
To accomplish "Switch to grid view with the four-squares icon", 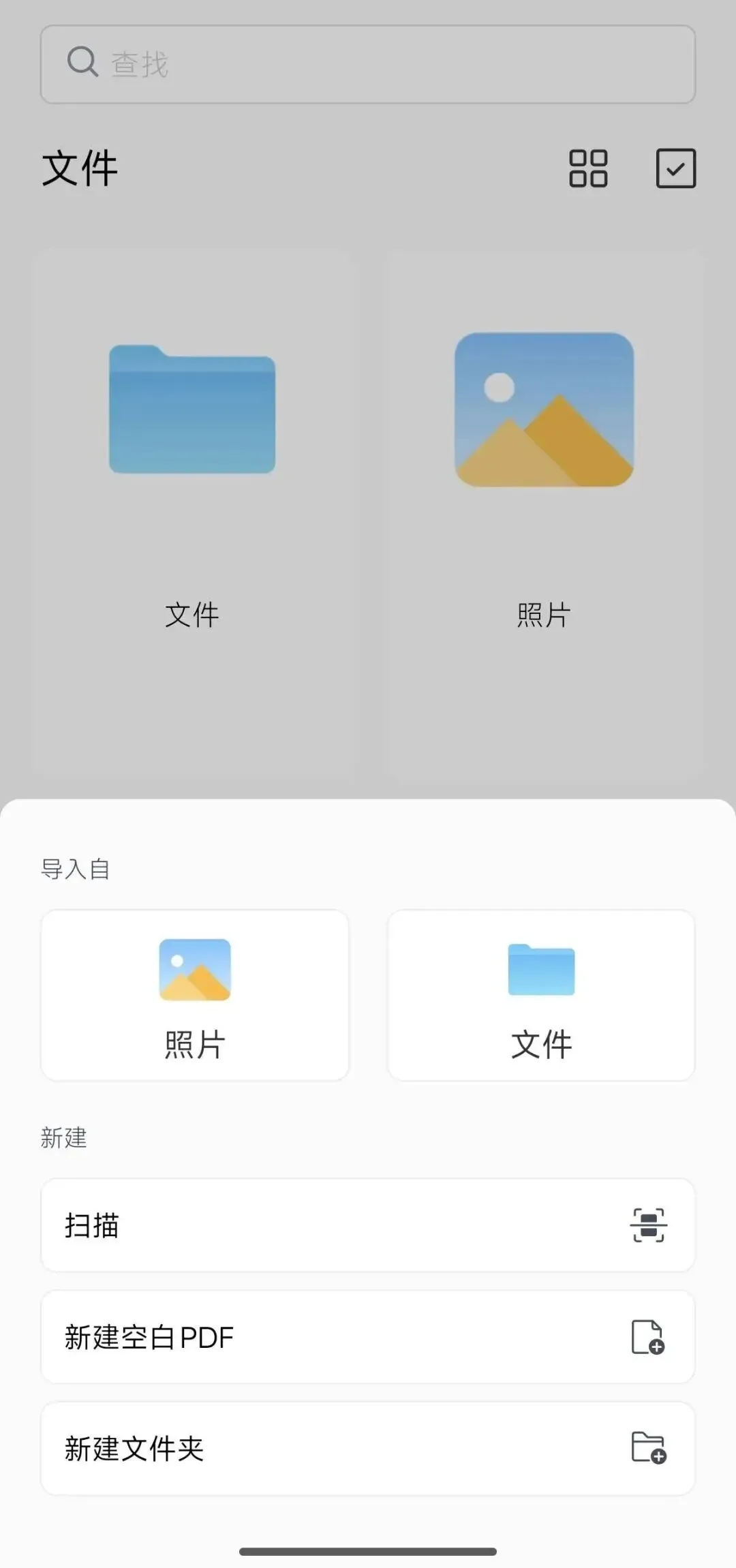I will pos(588,168).
